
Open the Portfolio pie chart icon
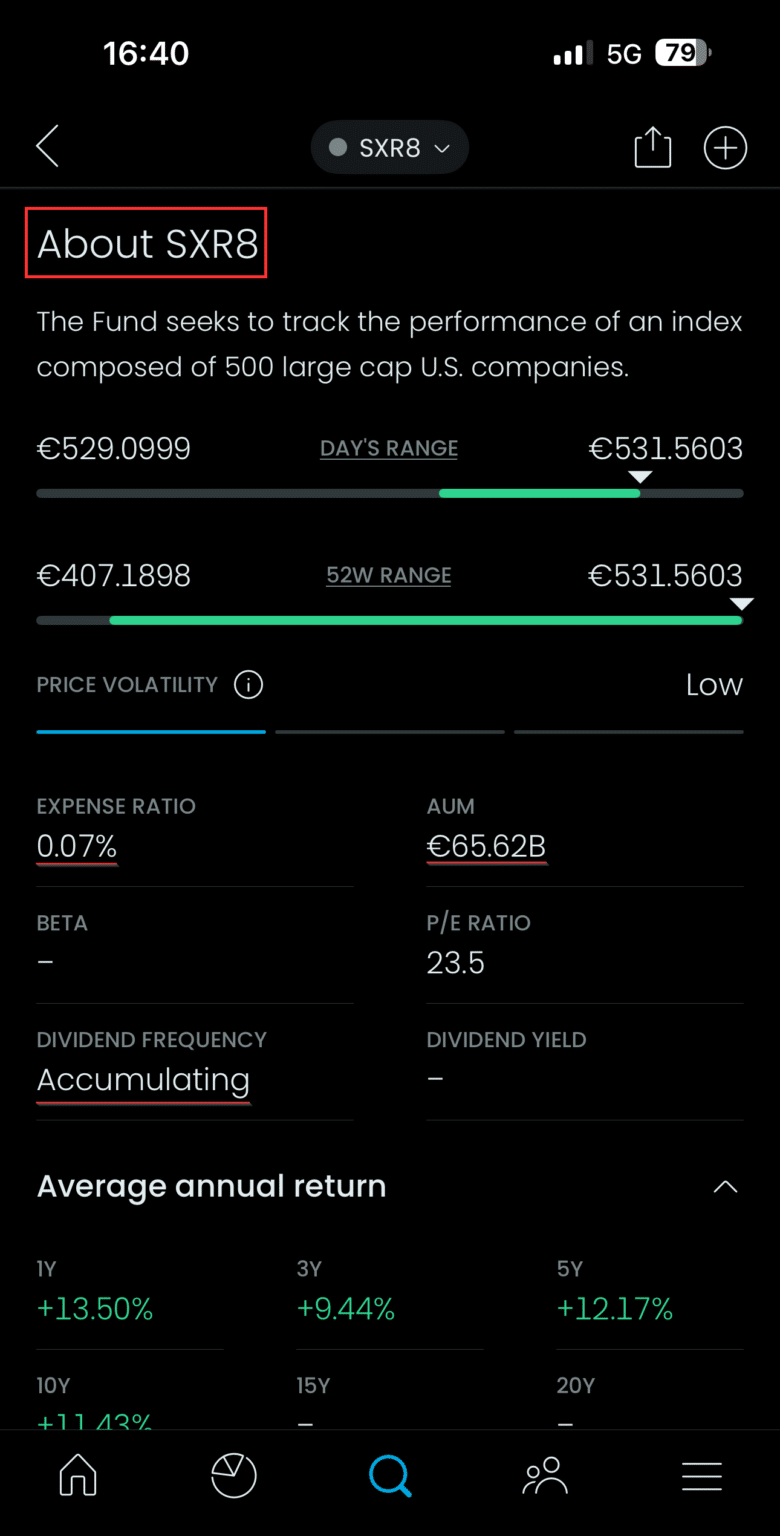(x=234, y=1475)
